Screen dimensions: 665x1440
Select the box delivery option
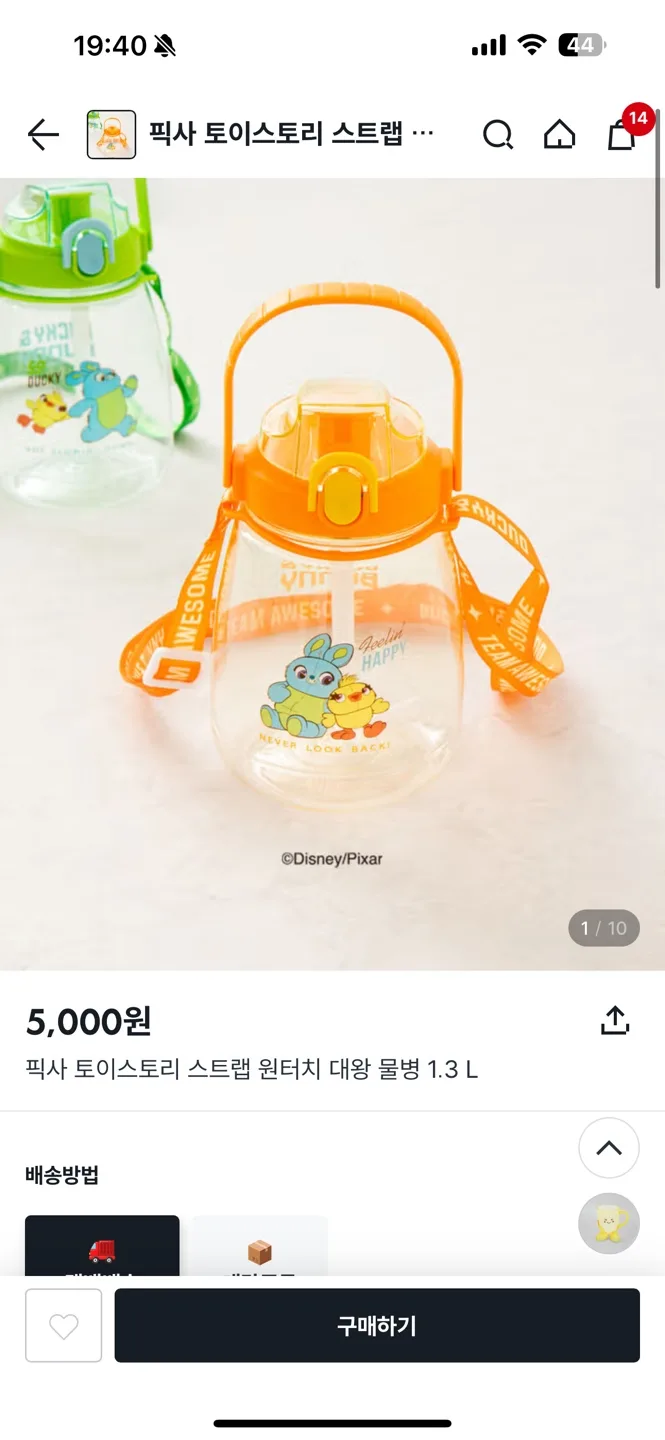[260, 1246]
